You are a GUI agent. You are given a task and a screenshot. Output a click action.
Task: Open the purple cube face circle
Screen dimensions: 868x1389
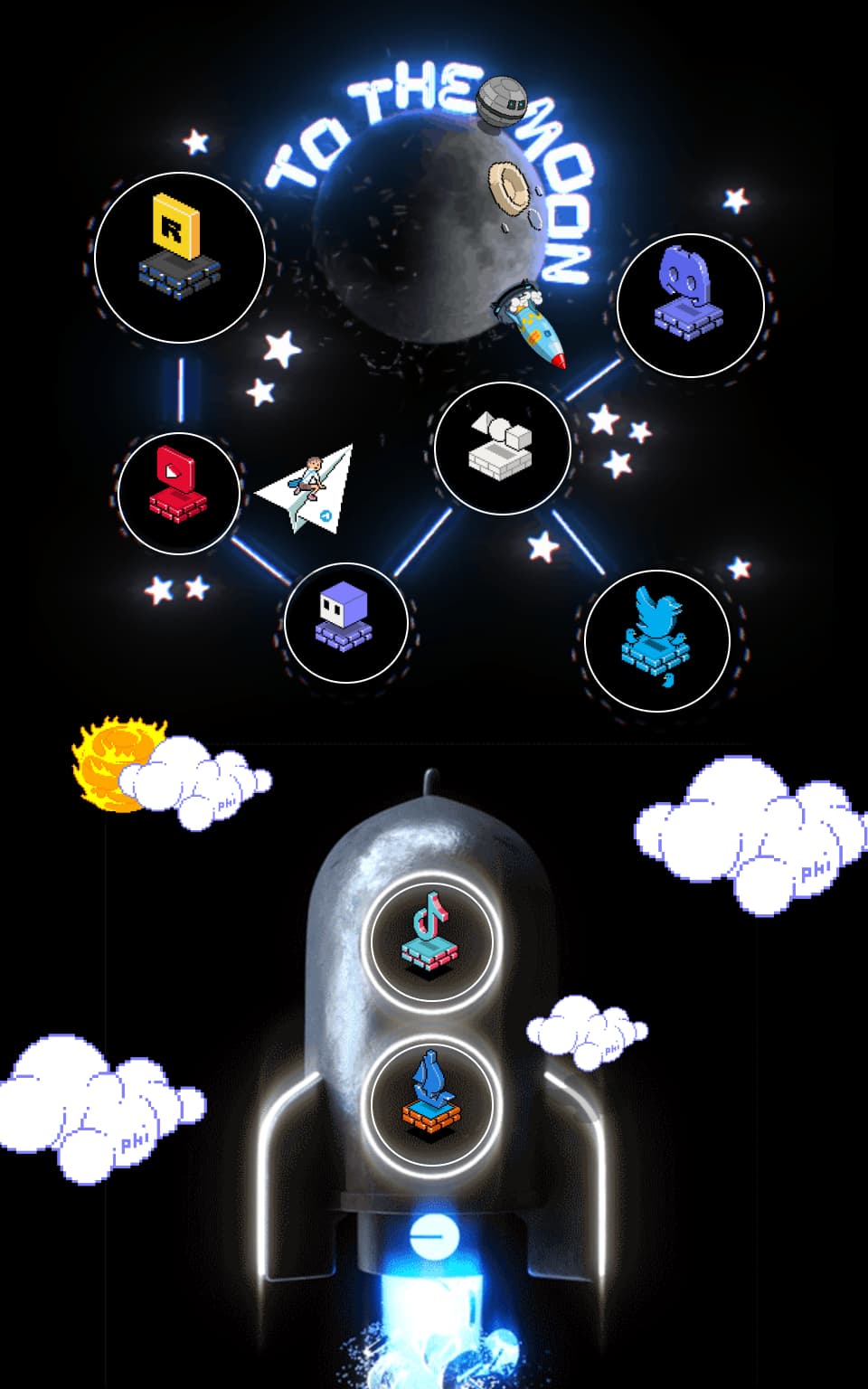coord(344,621)
